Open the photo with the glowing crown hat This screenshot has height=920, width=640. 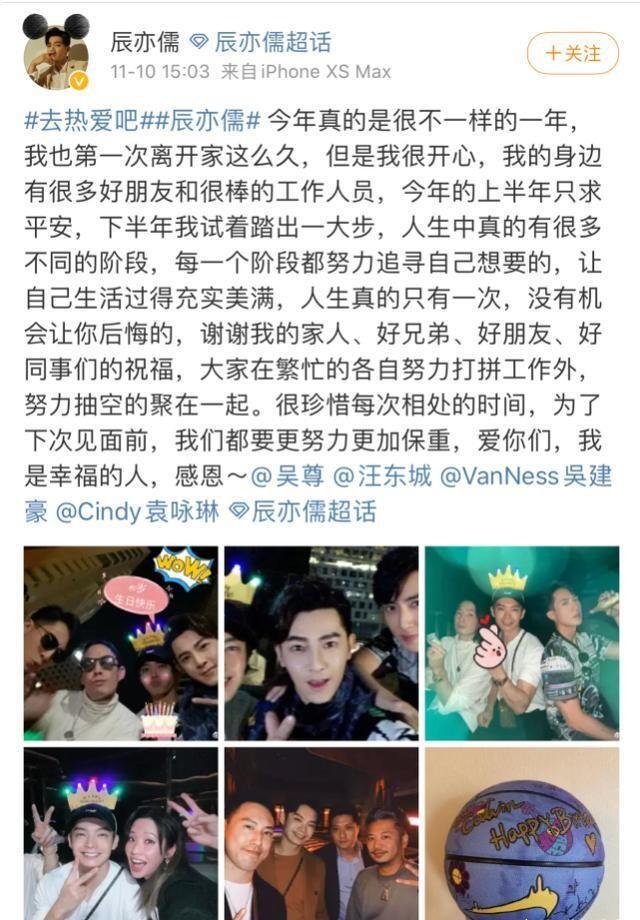click(121, 833)
